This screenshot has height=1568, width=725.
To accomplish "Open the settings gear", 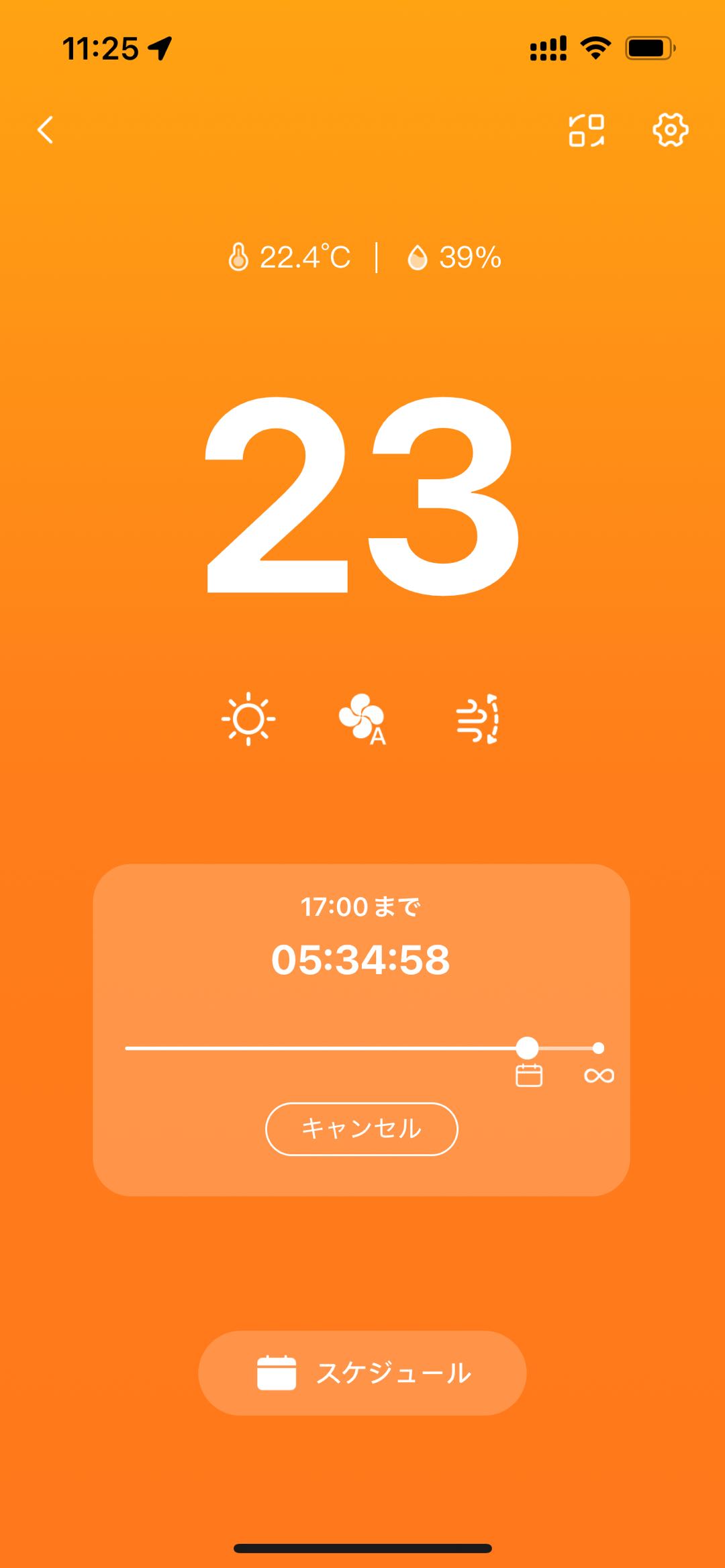I will (x=670, y=130).
